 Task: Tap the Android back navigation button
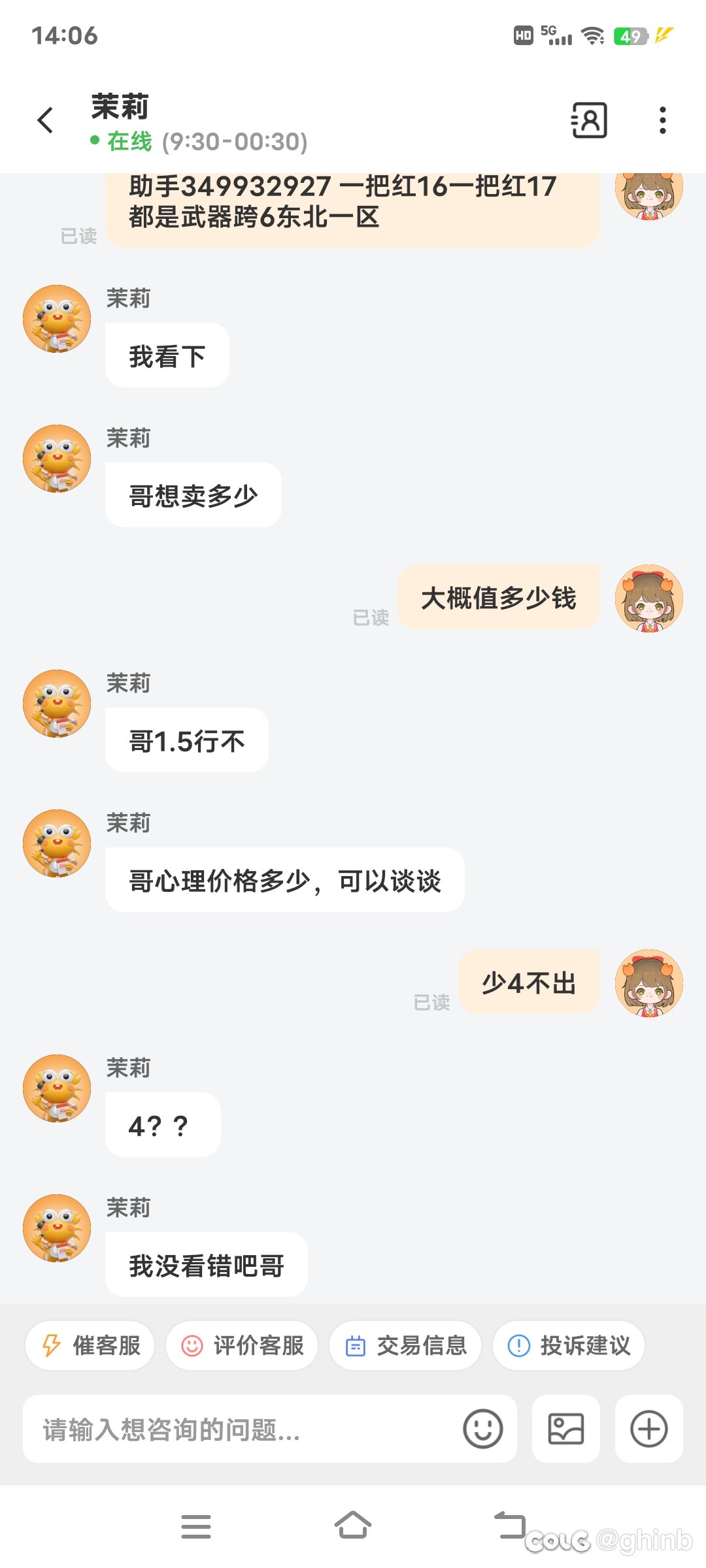(510, 1526)
